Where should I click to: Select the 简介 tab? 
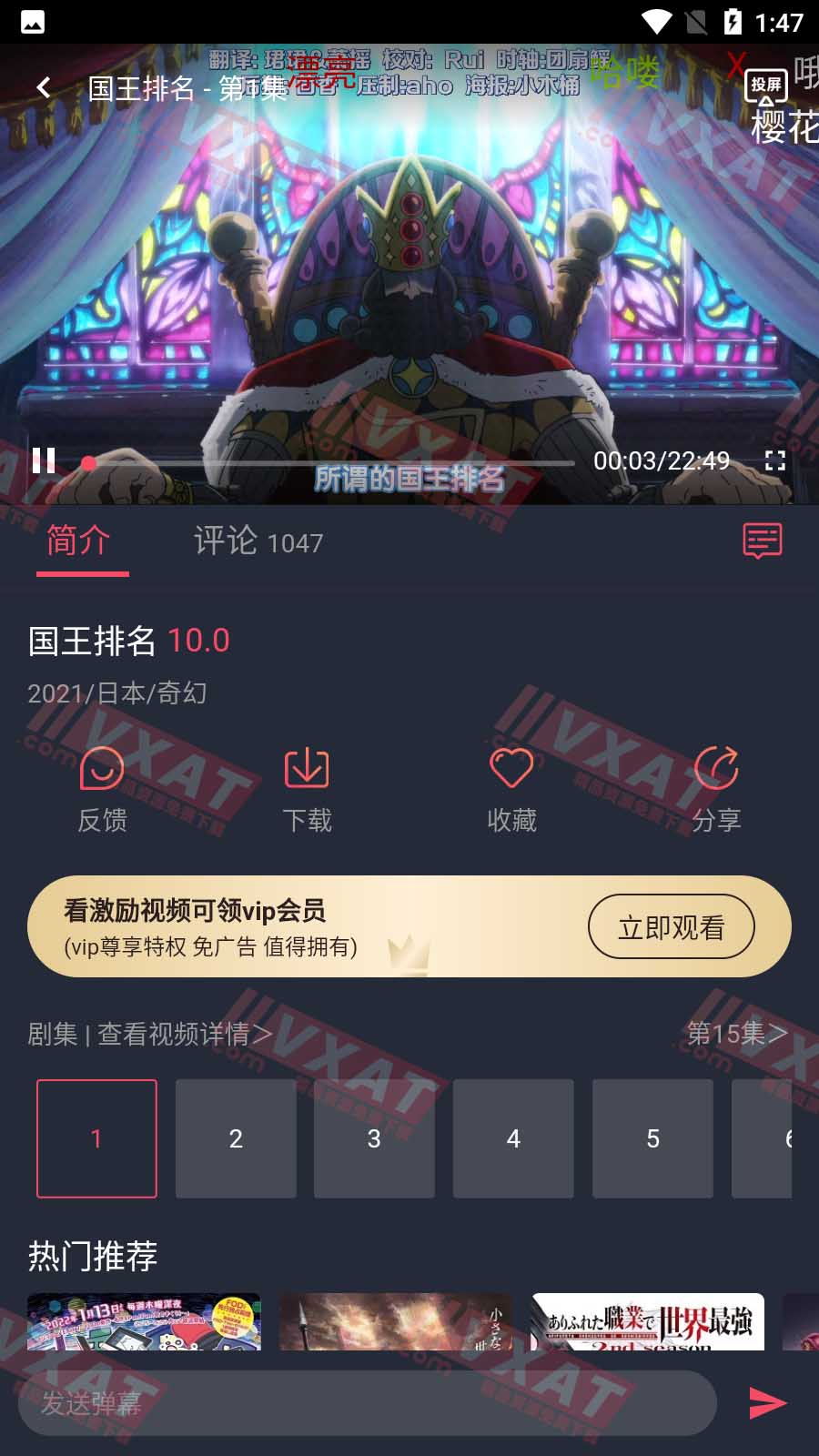(x=79, y=541)
